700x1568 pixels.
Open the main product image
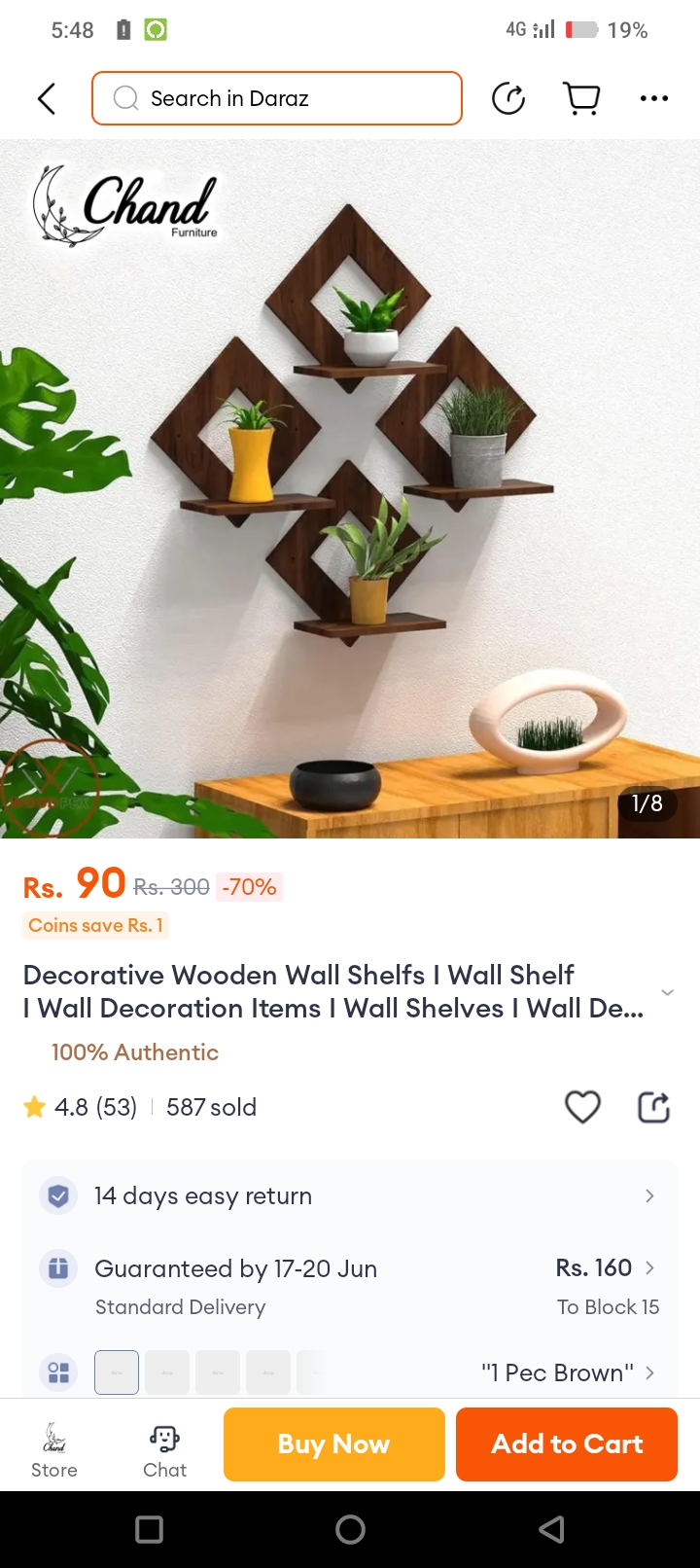350,488
